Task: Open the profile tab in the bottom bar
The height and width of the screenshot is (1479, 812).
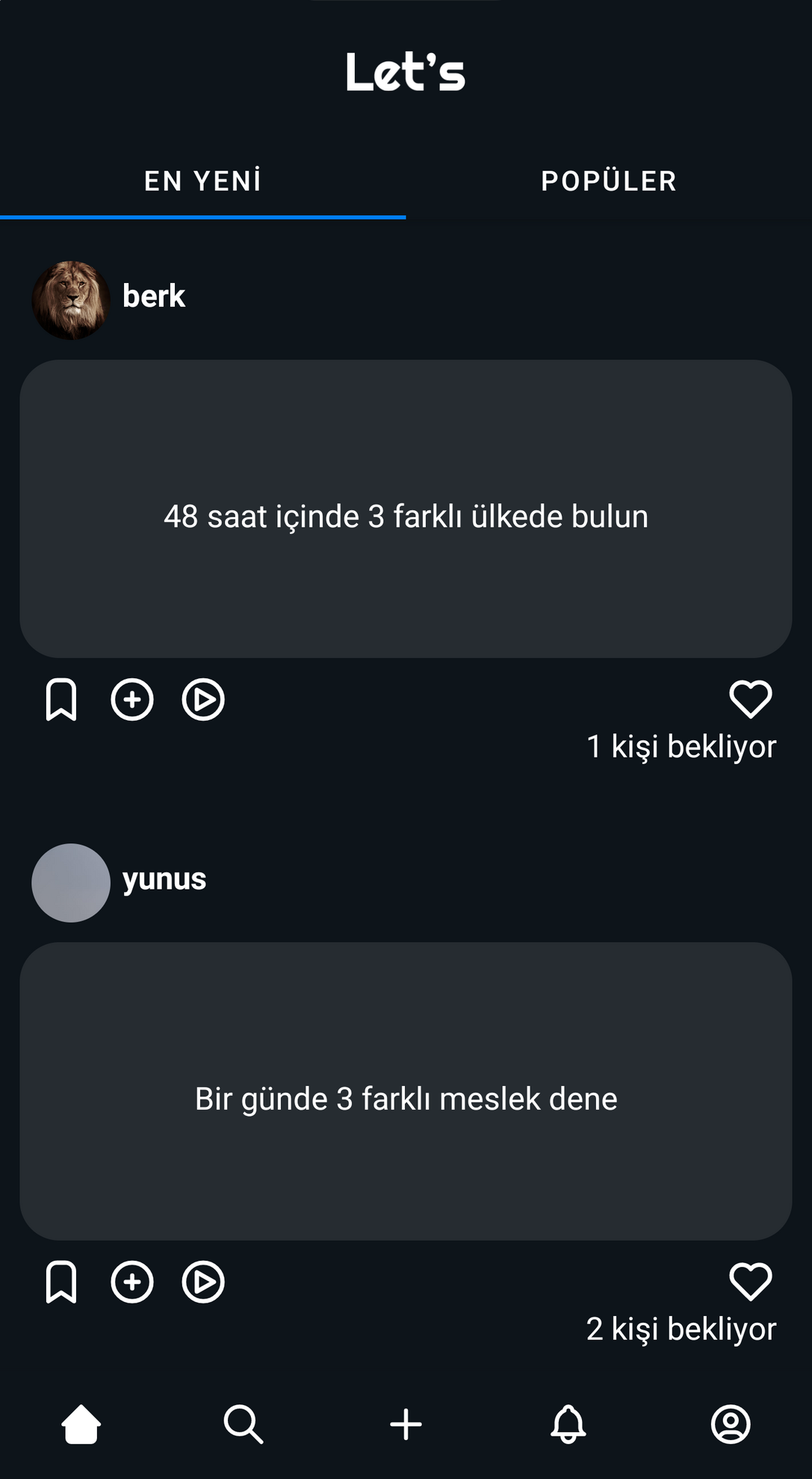Action: pyautogui.click(x=731, y=1424)
